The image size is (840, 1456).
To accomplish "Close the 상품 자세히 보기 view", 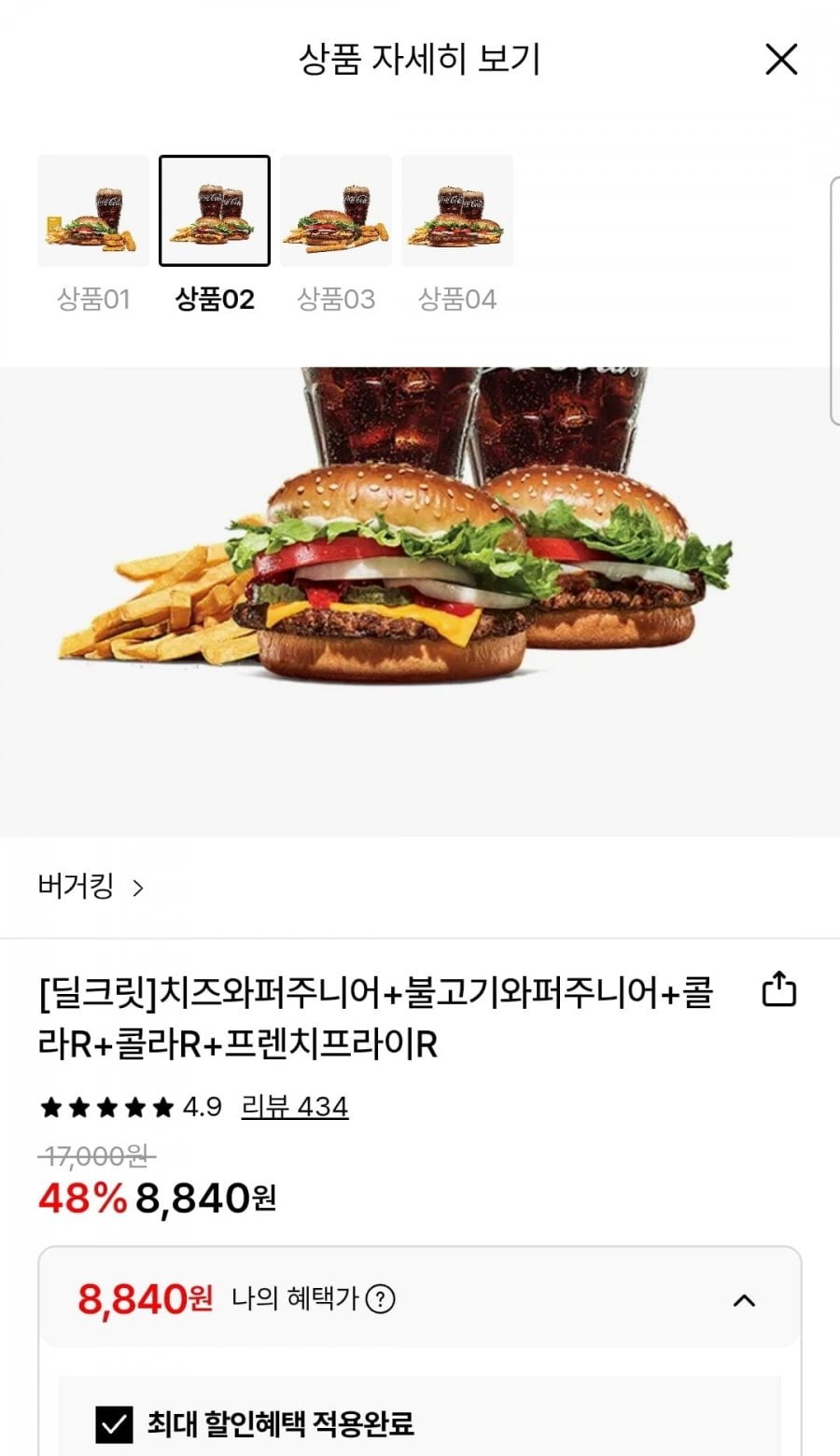I will click(781, 60).
